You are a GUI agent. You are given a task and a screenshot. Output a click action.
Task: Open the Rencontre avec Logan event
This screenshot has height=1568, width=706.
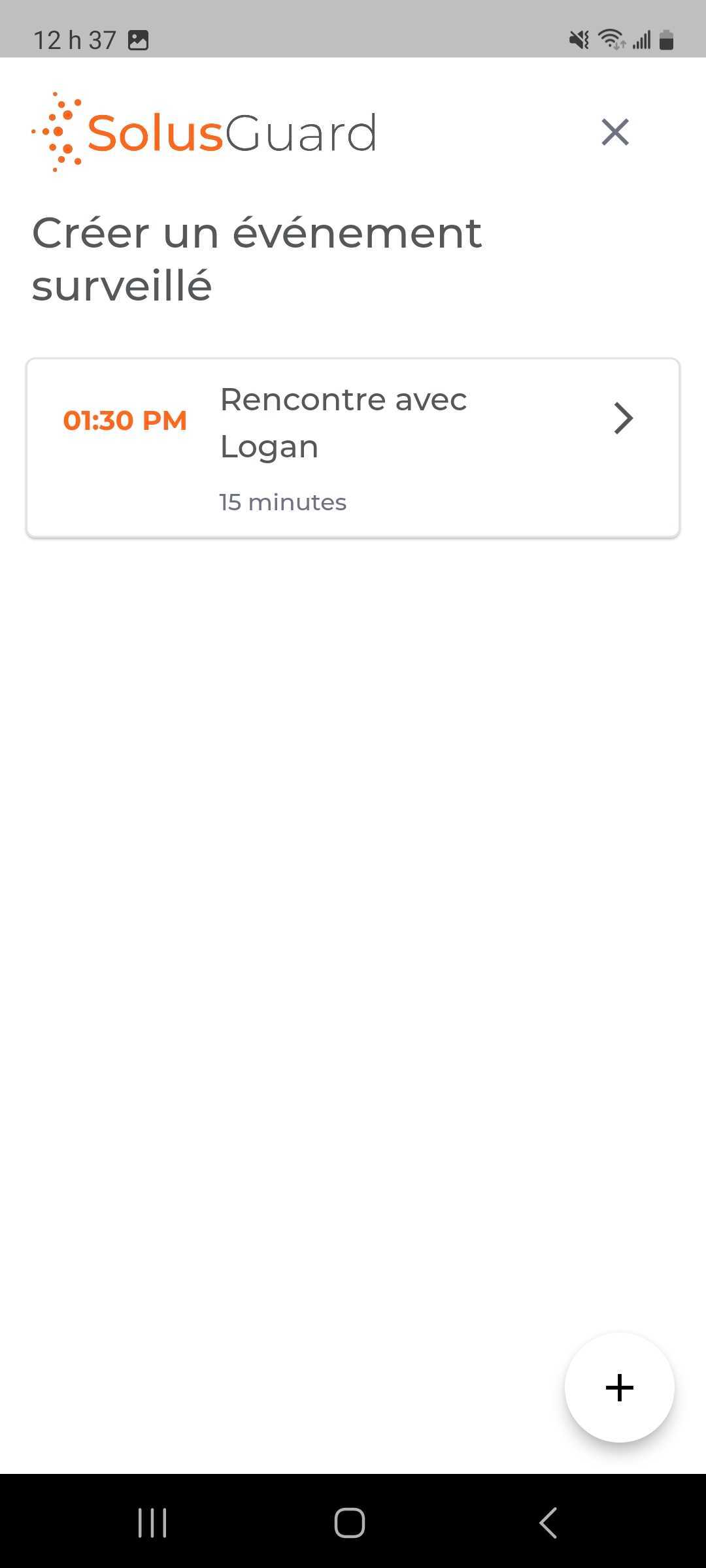(353, 448)
